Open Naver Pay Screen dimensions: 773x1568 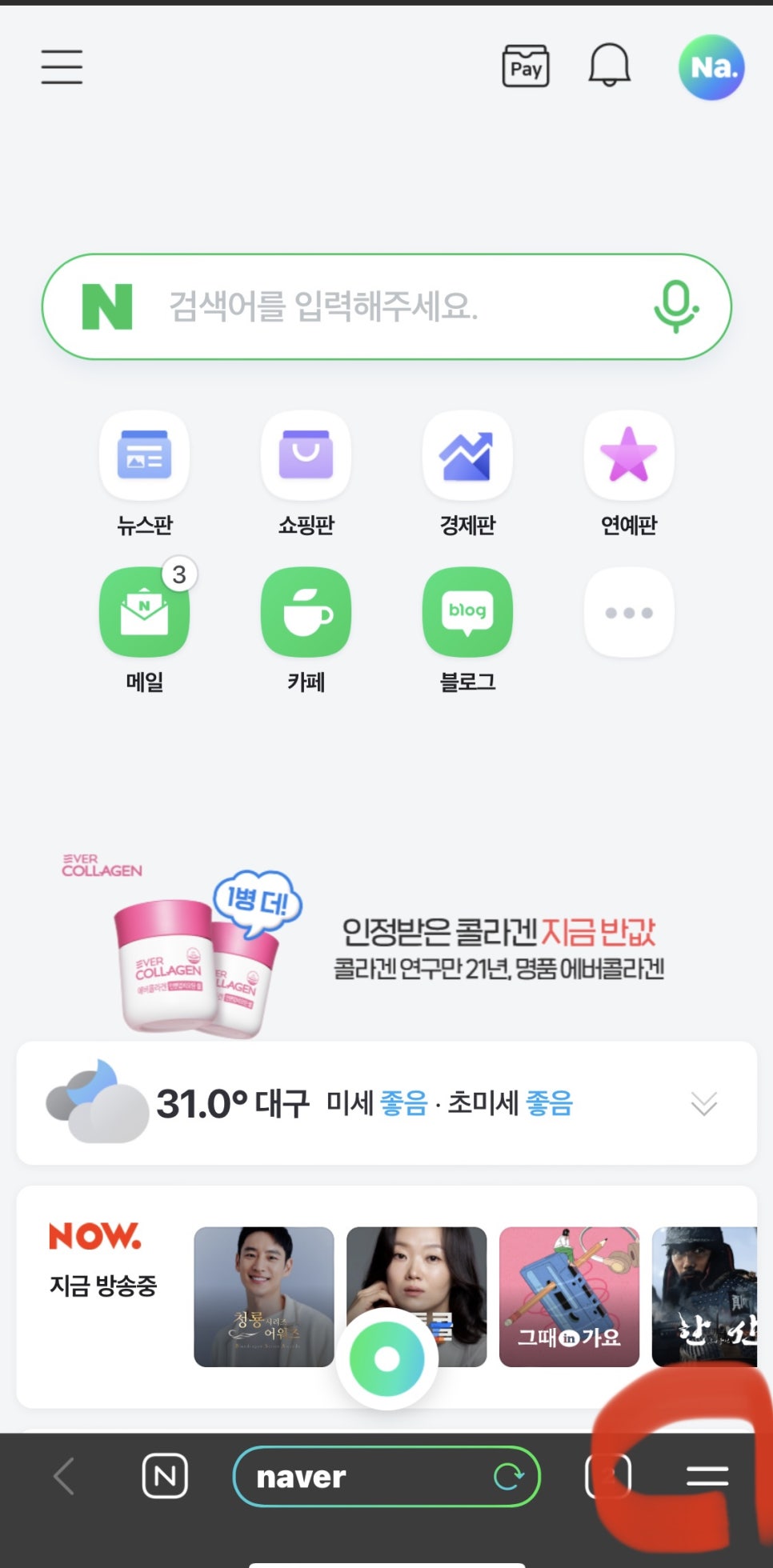(525, 67)
